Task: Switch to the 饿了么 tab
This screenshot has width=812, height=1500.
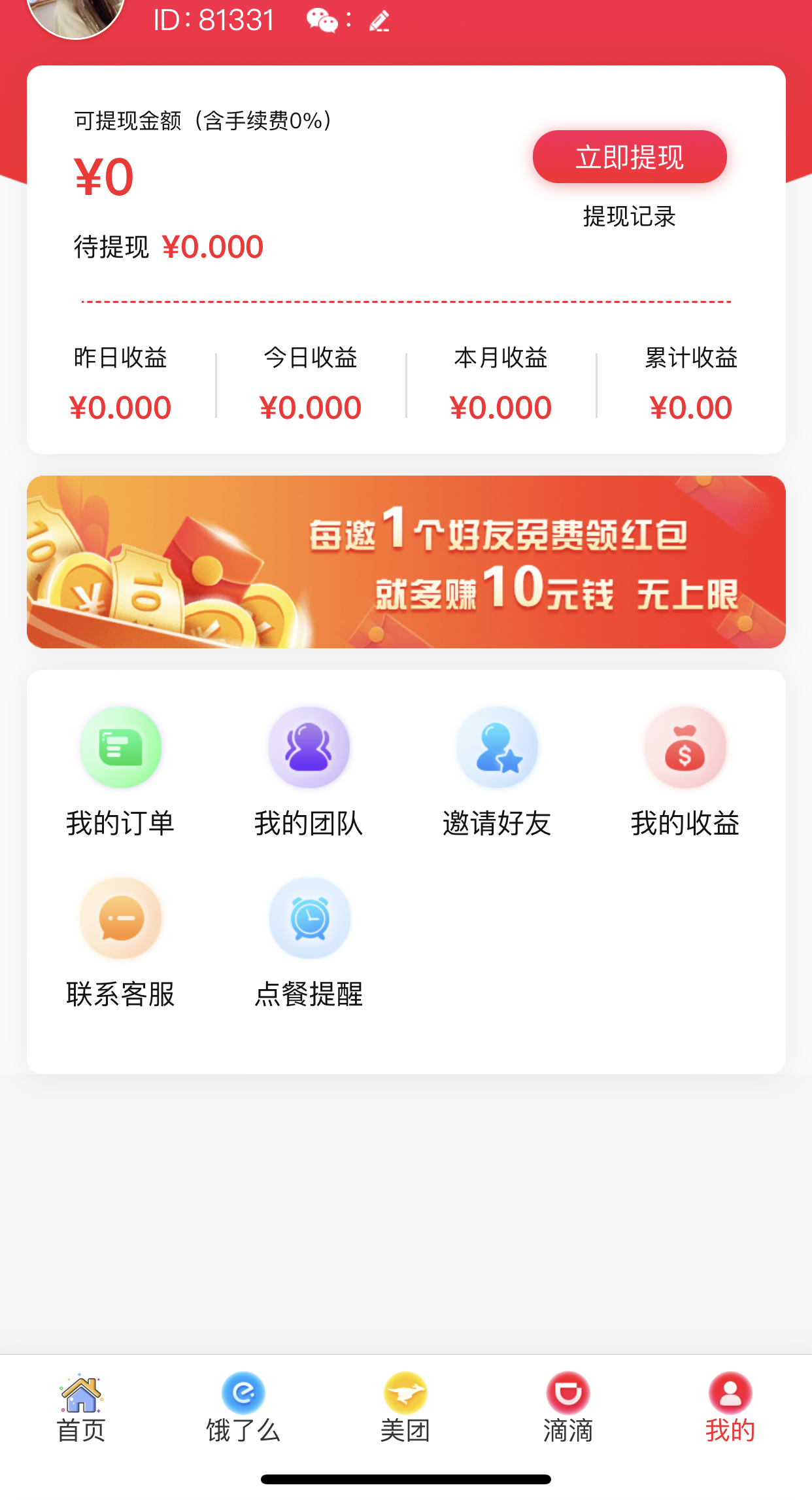Action: point(243,1408)
